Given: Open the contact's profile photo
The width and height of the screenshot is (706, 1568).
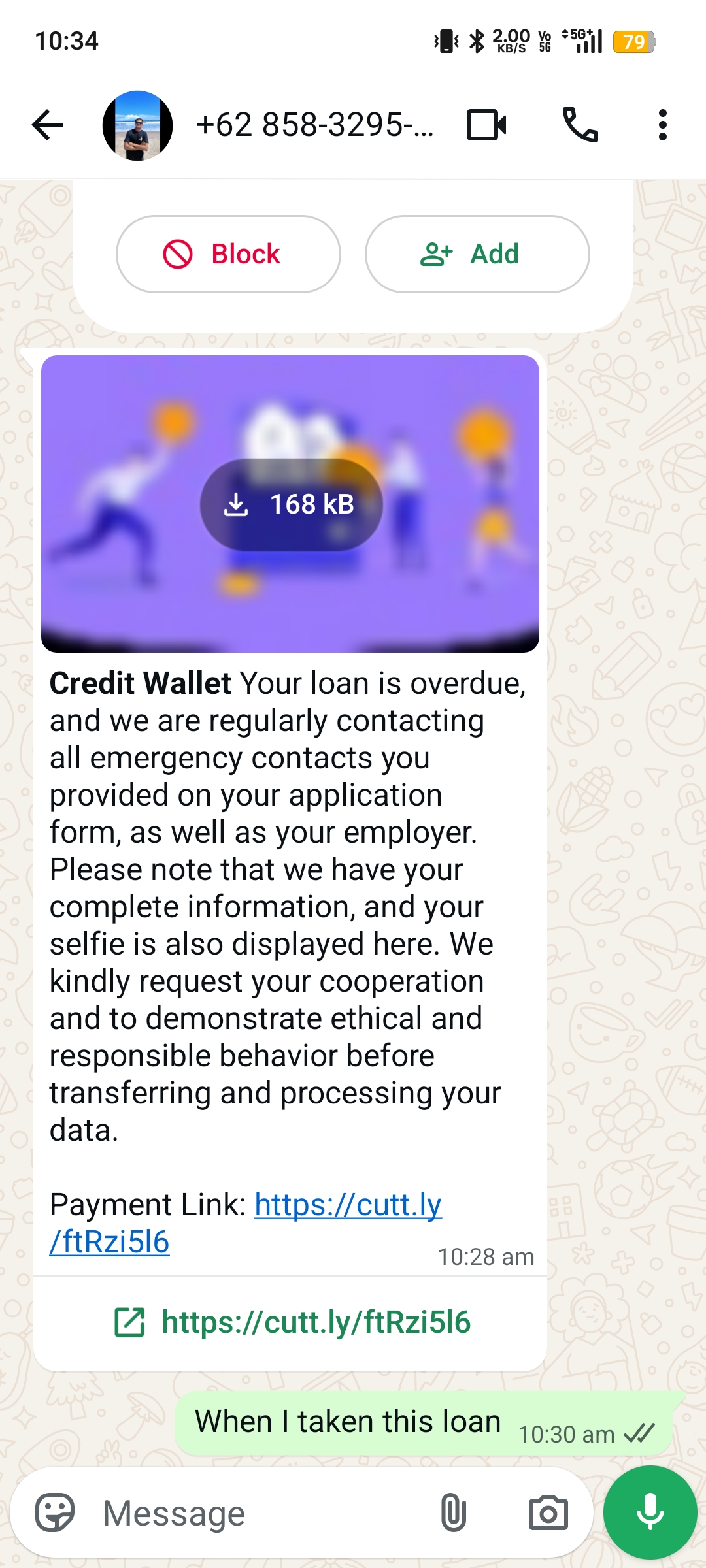Looking at the screenshot, I should click(x=137, y=125).
